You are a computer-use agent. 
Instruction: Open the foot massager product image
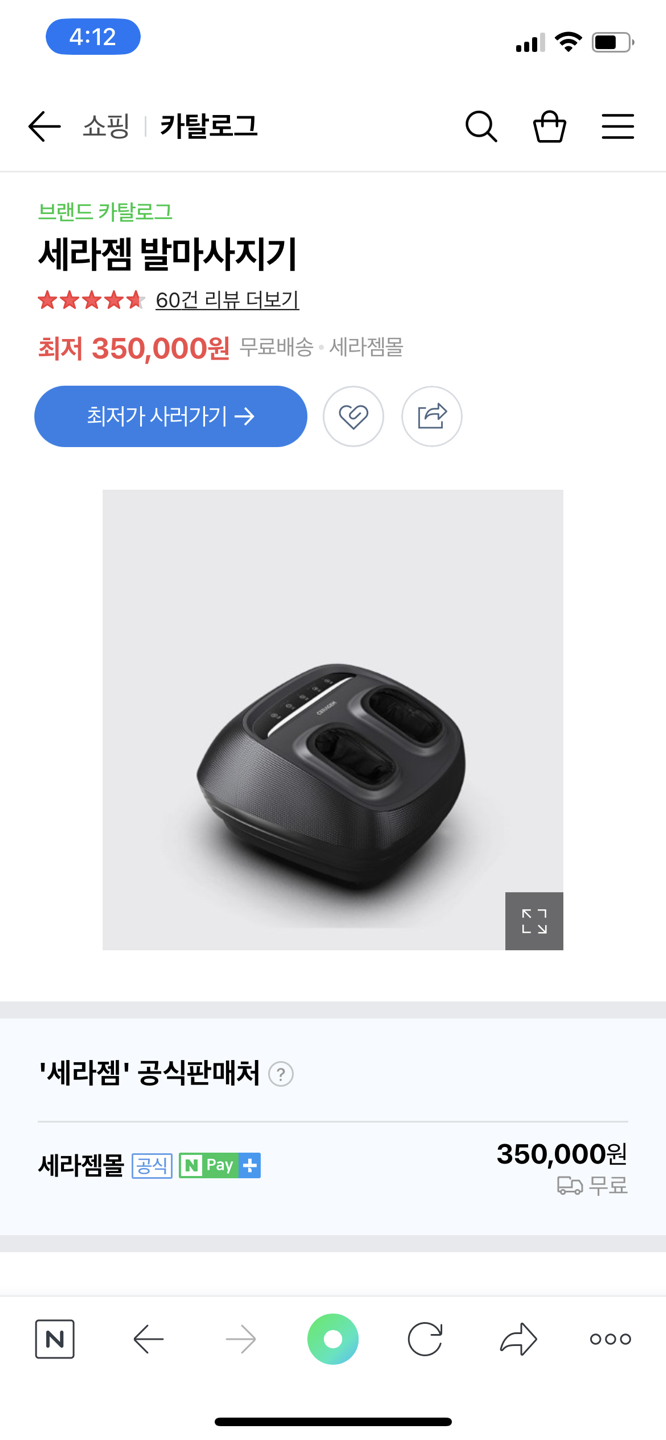(x=332, y=720)
